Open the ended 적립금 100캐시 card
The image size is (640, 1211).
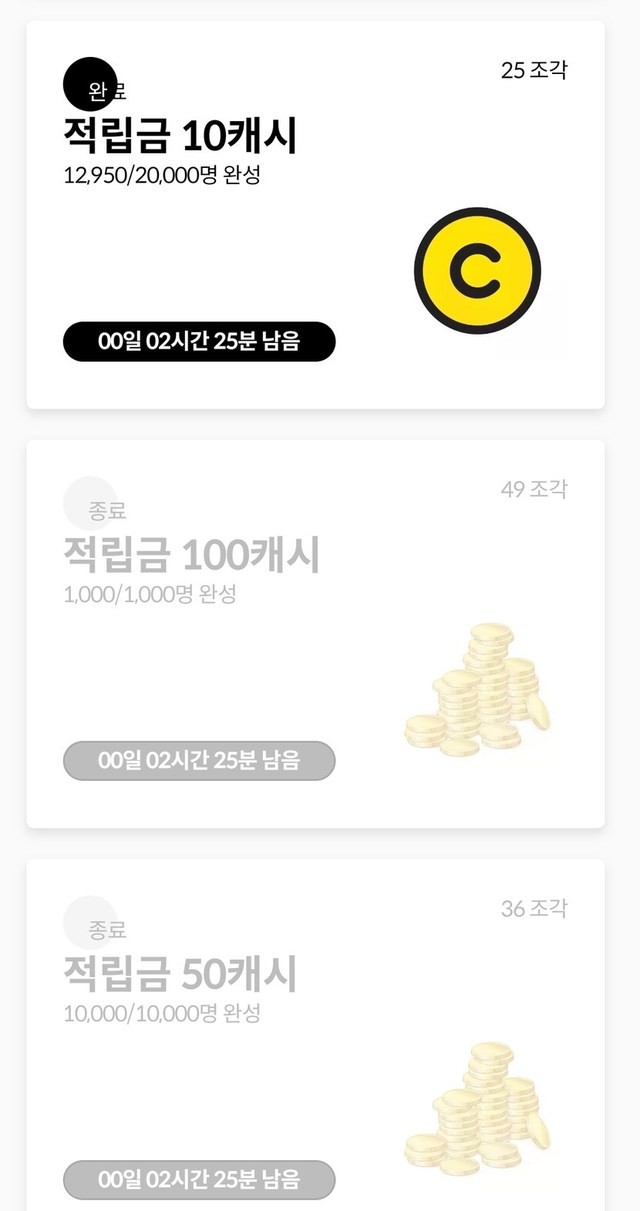tap(315, 634)
